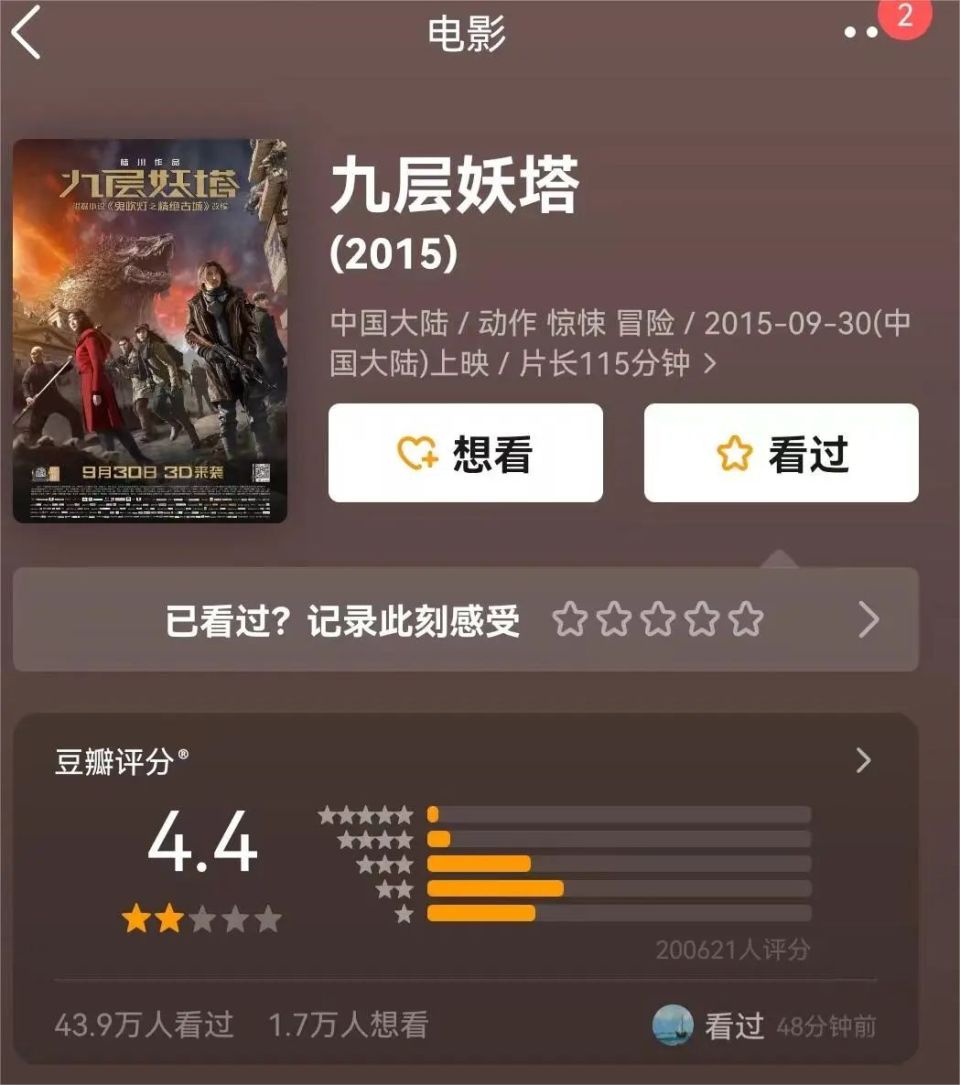This screenshot has width=960, height=1085.
Task: Open the 豆瓣评分 rating details
Action: click(x=864, y=761)
